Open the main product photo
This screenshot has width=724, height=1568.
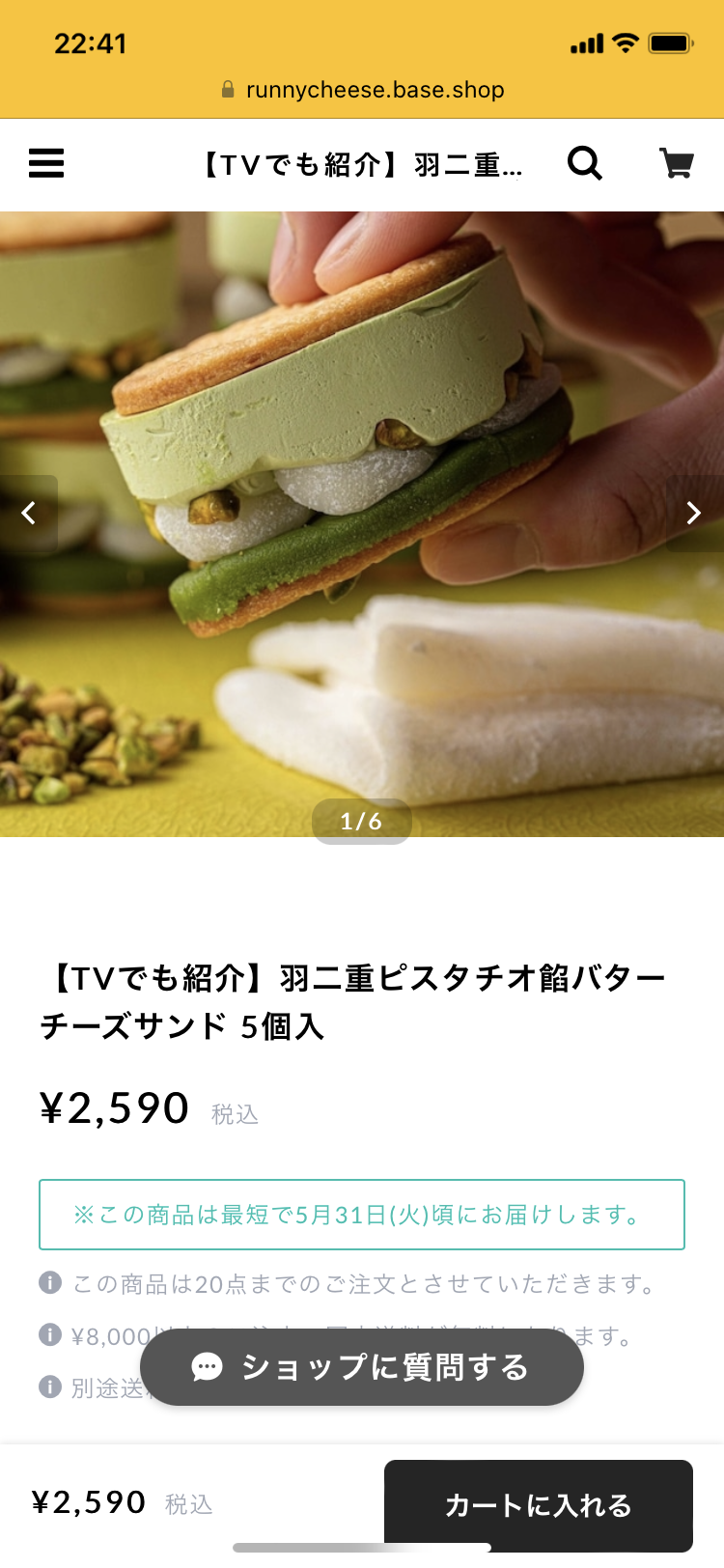(362, 524)
